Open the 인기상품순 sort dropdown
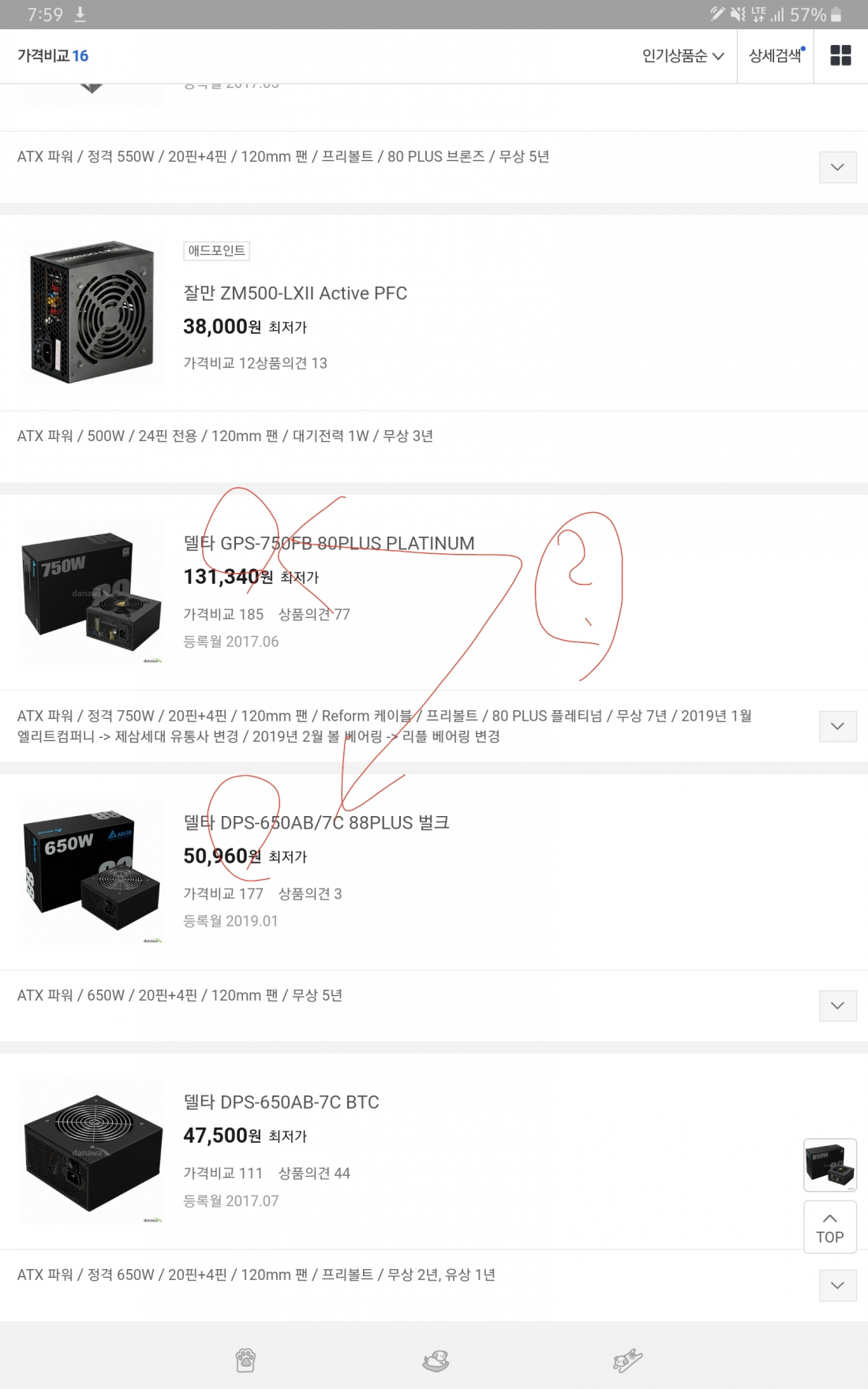868x1389 pixels. [683, 56]
